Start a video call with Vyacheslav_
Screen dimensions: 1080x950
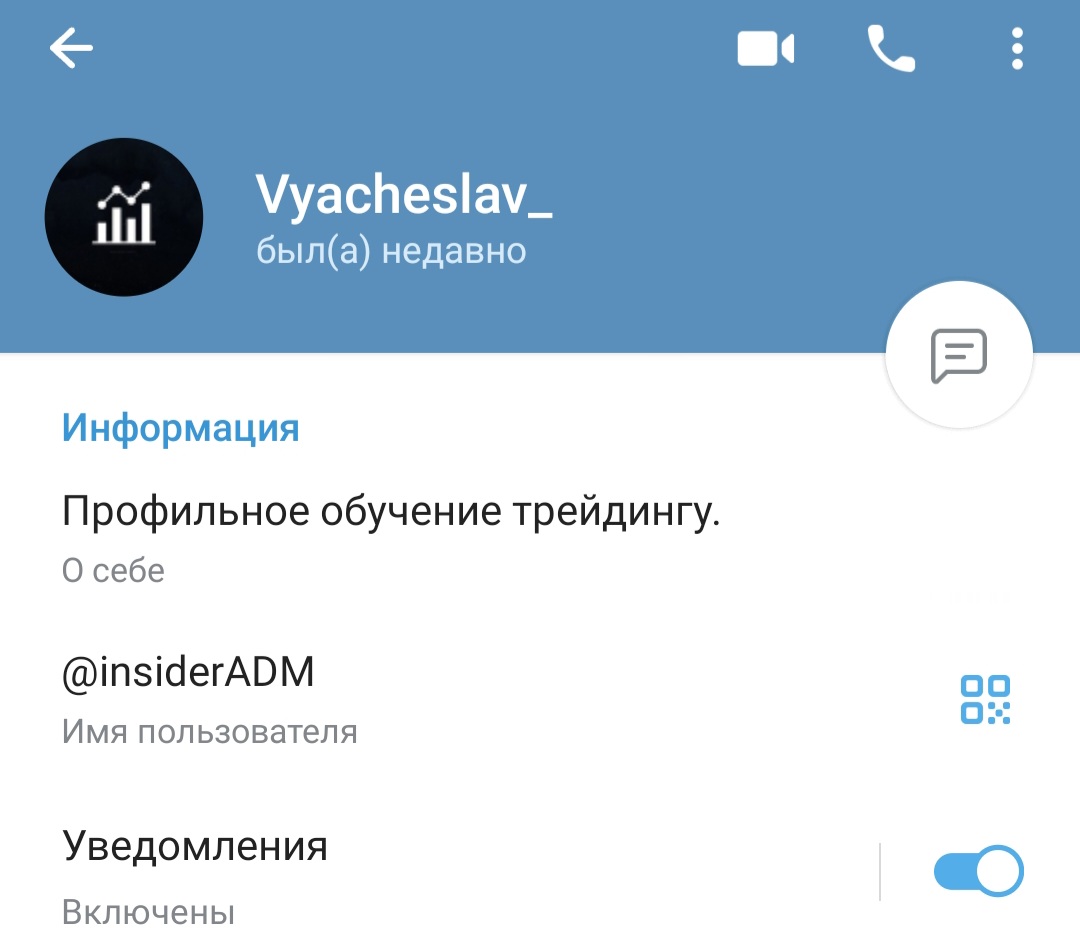tap(766, 48)
